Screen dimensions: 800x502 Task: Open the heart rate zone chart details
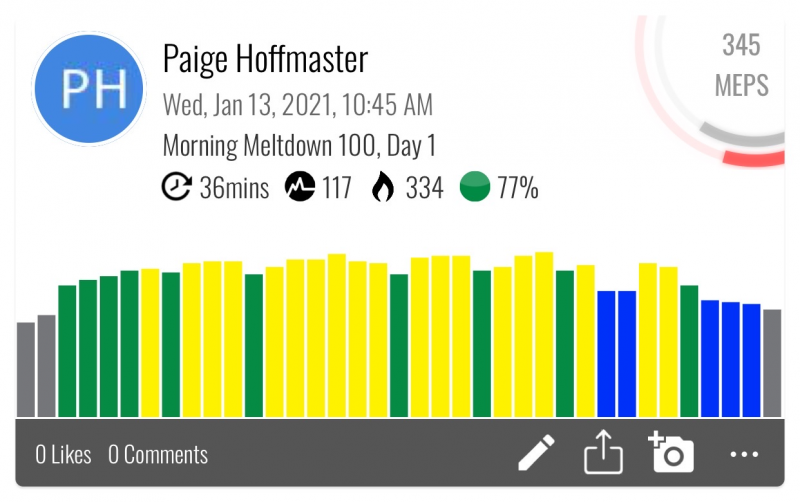coord(398,335)
